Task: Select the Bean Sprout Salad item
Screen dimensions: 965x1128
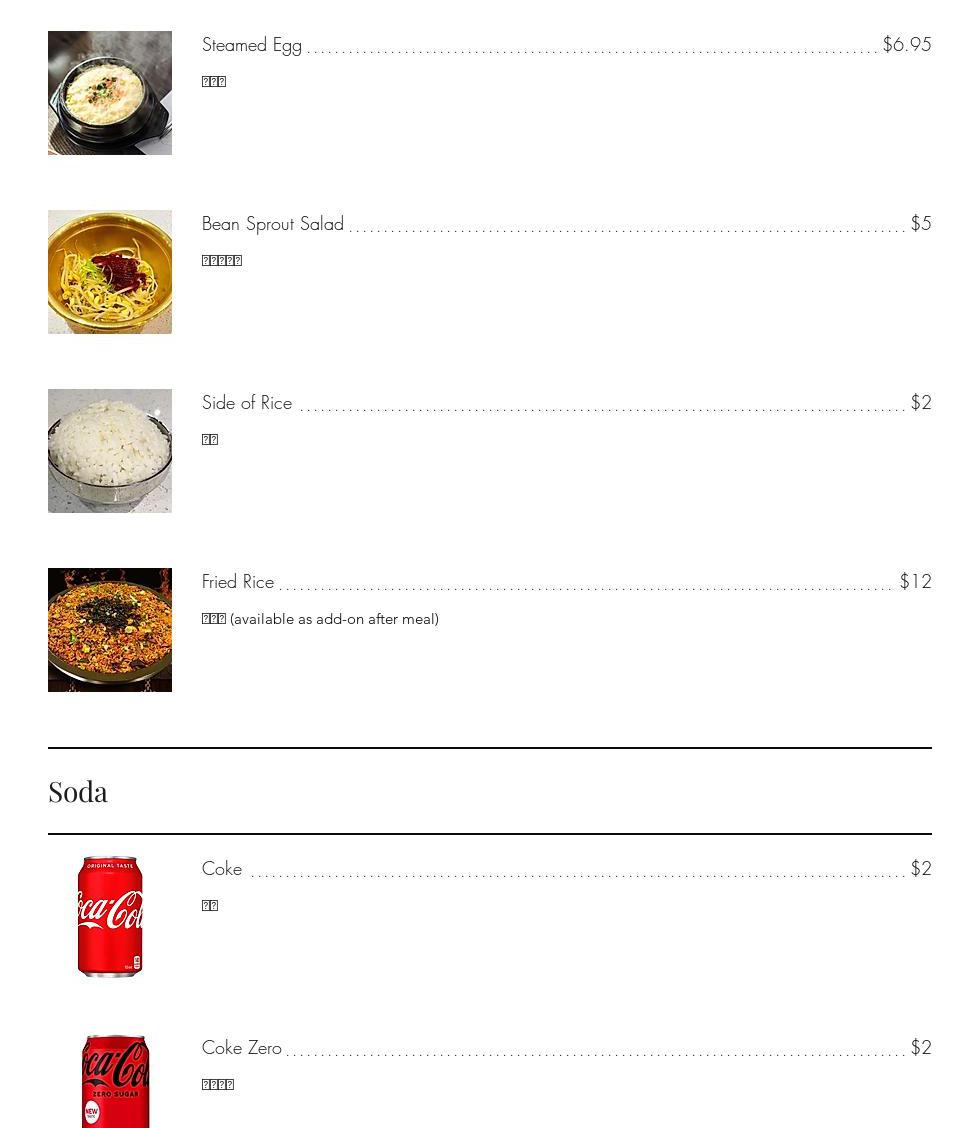Action: (272, 224)
